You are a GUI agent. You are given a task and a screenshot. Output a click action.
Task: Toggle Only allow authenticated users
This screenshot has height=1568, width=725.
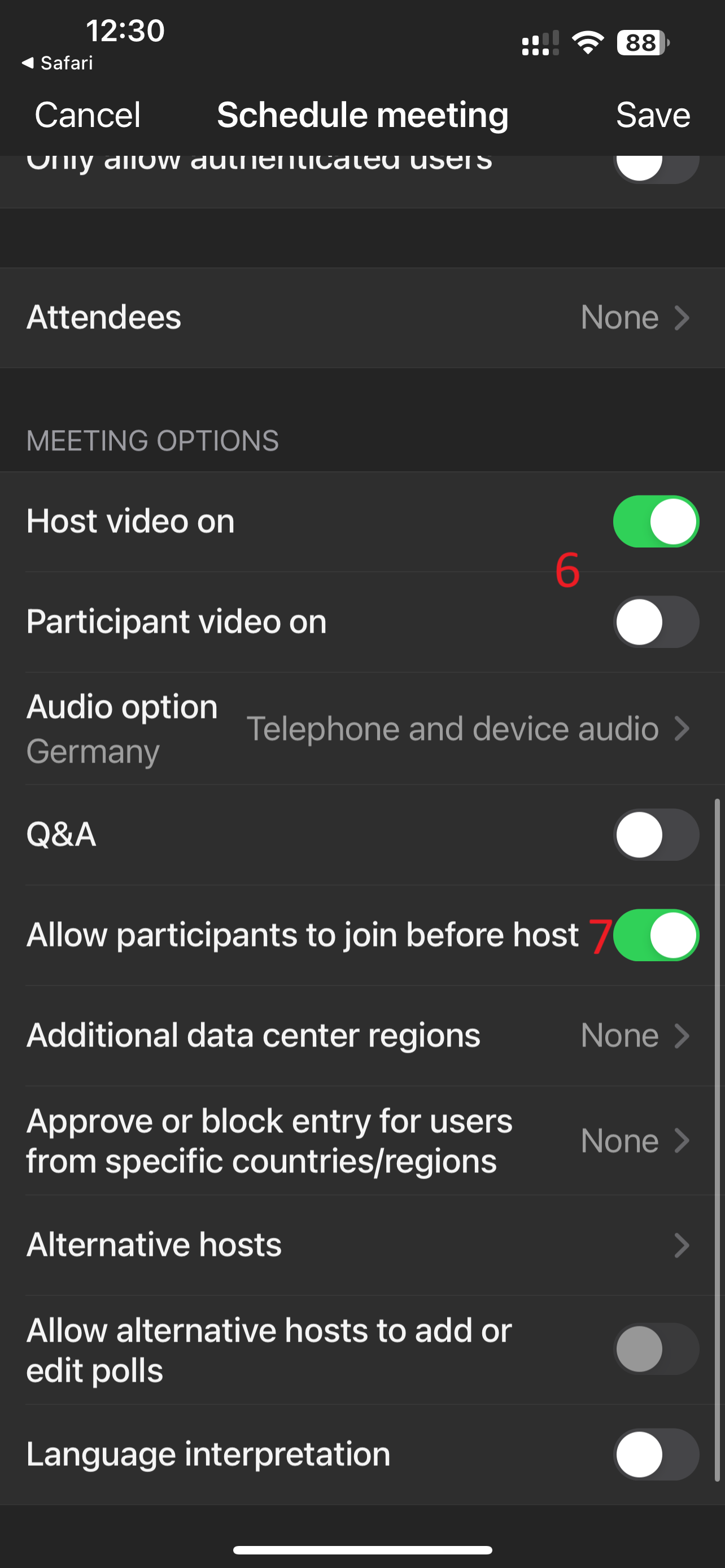point(656,165)
